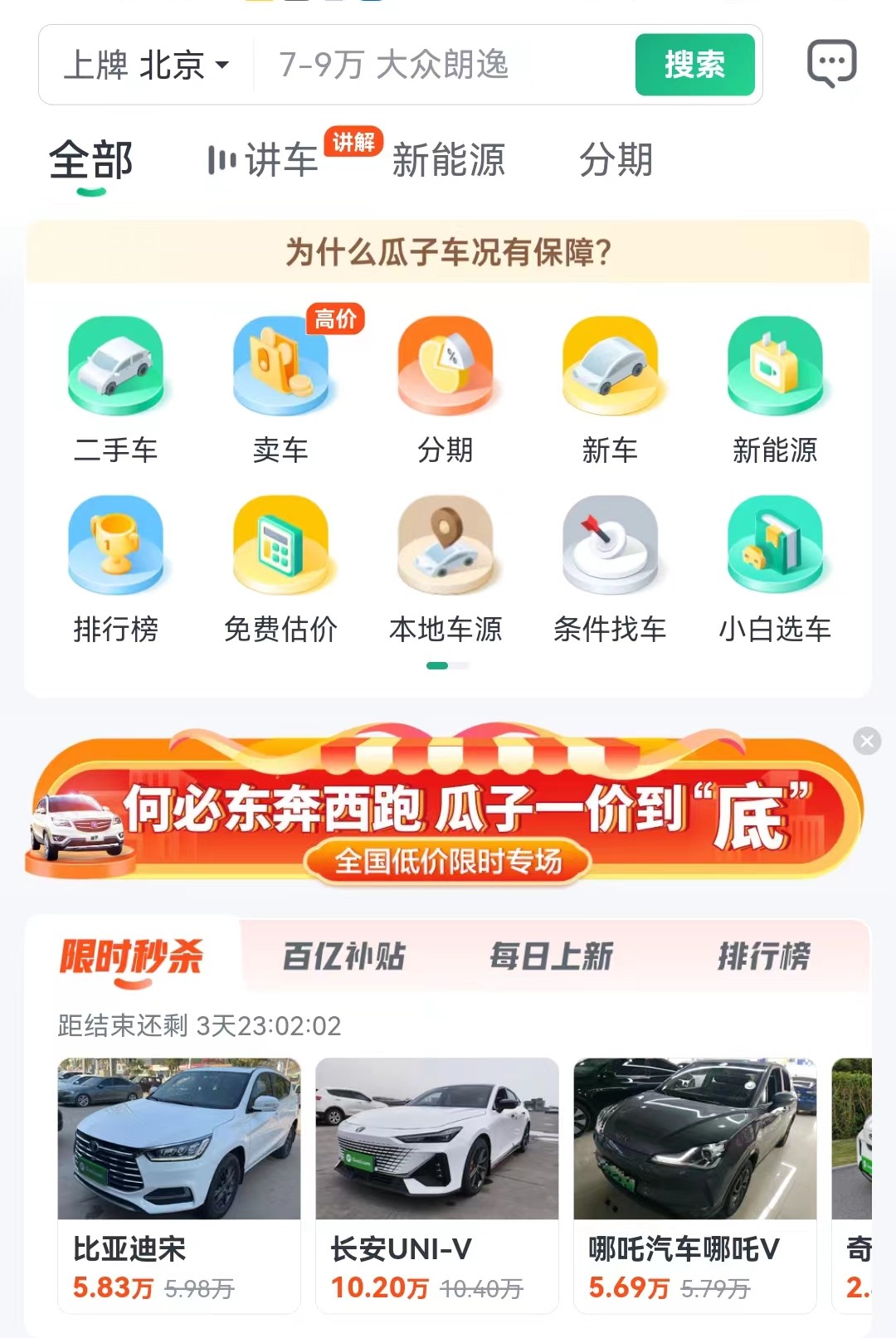Viewport: 896px width, 1338px height.
Task: Open the 新车 shortcut
Action: click(610, 390)
